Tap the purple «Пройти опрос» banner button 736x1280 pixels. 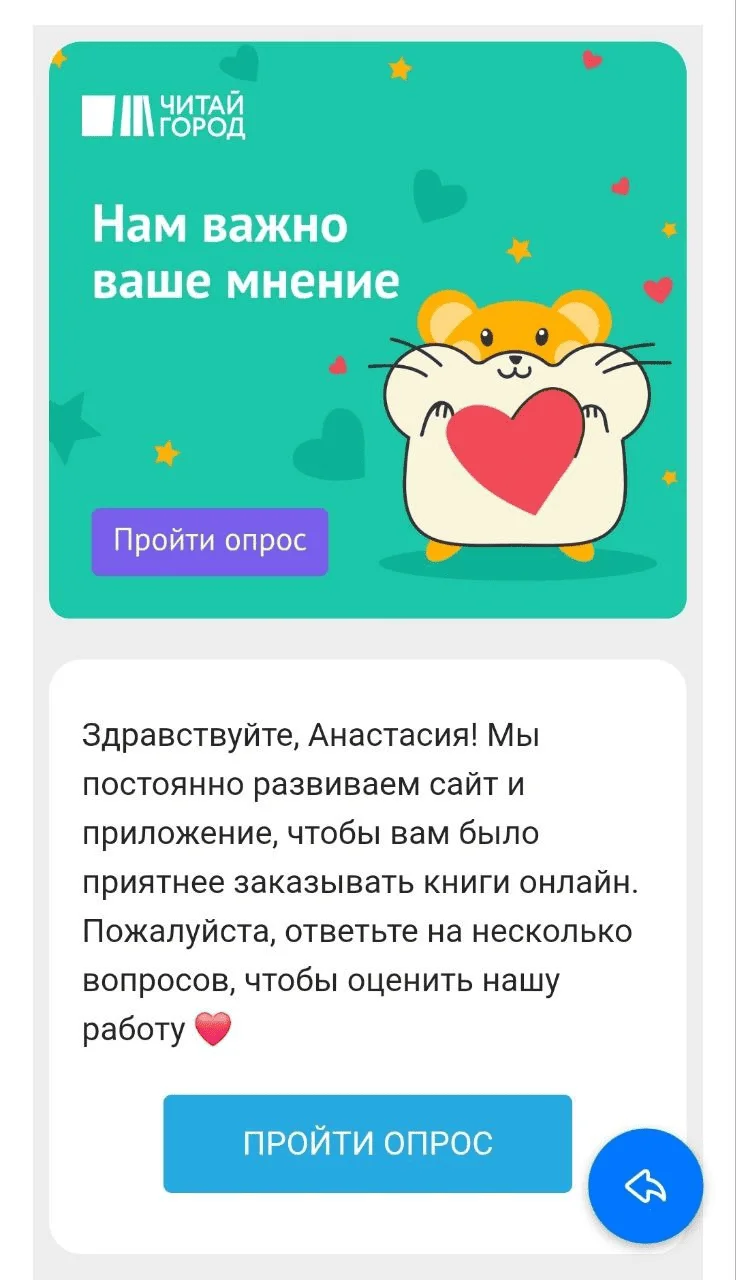point(210,542)
